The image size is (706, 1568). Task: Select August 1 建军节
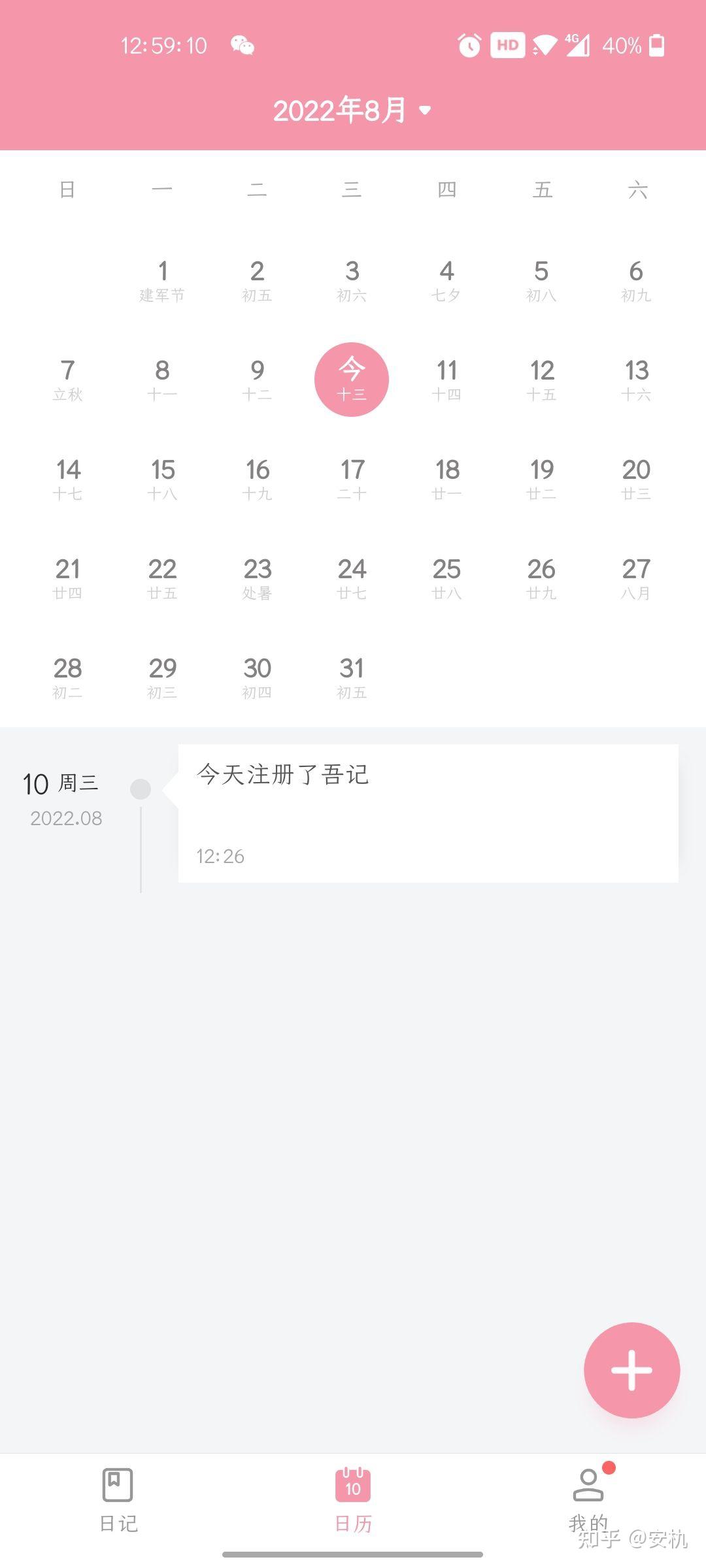pyautogui.click(x=162, y=281)
